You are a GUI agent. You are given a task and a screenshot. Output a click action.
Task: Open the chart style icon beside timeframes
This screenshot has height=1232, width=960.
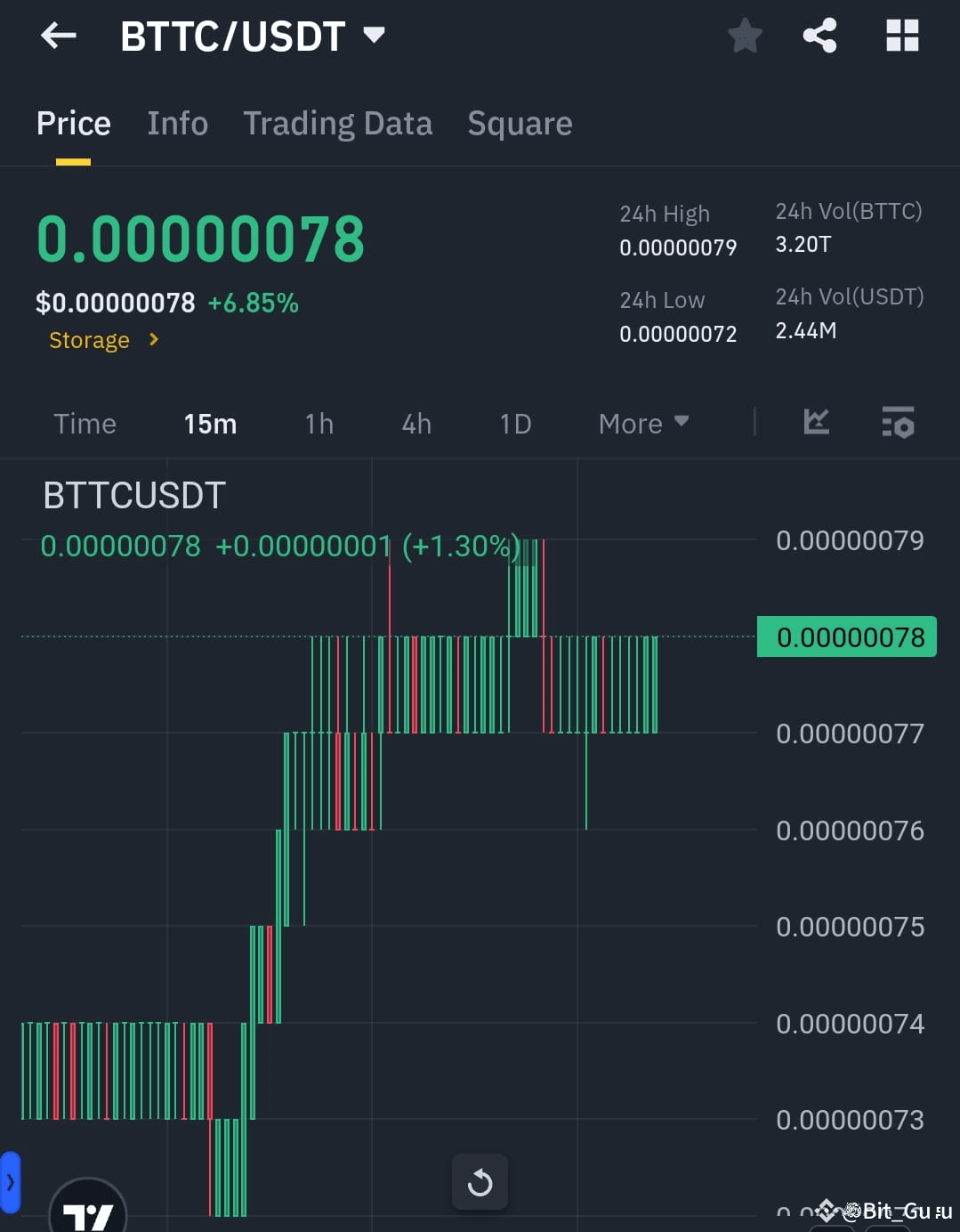816,423
